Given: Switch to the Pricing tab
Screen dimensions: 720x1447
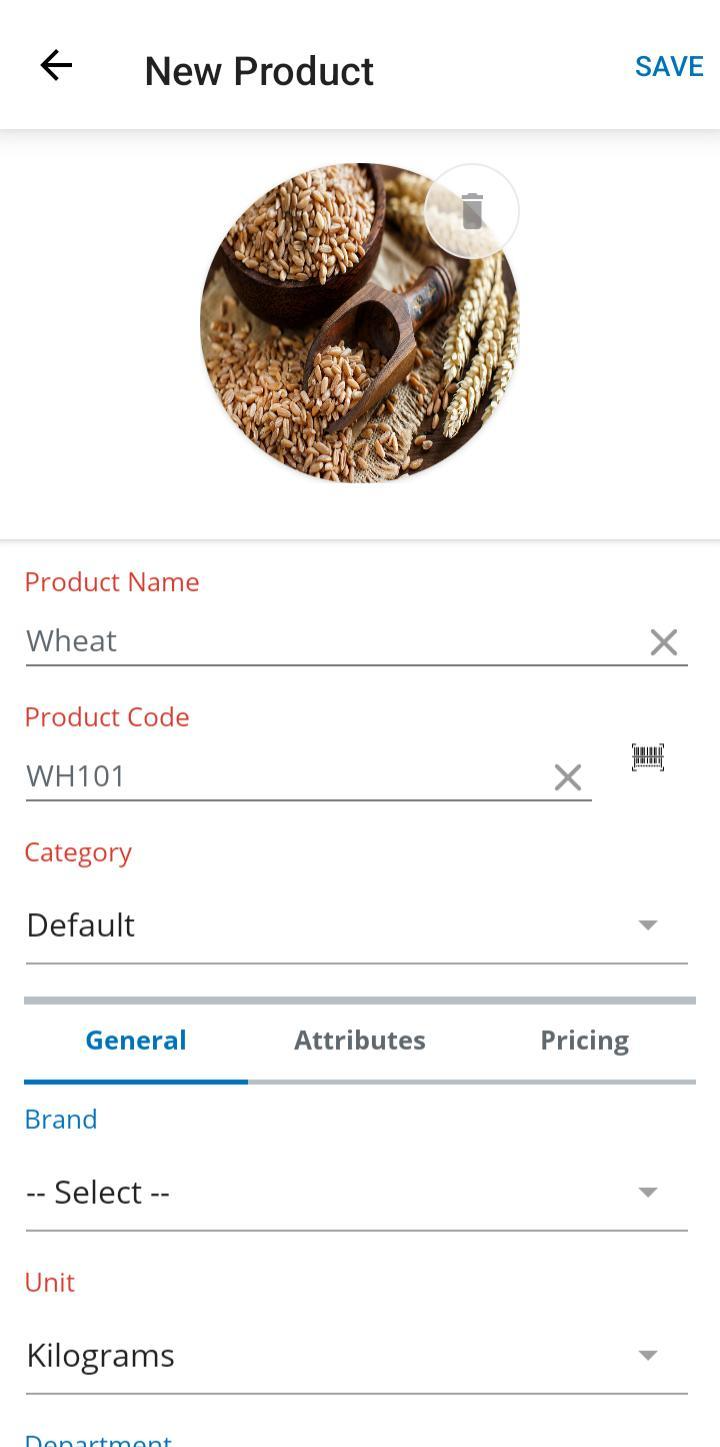Looking at the screenshot, I should [584, 1040].
